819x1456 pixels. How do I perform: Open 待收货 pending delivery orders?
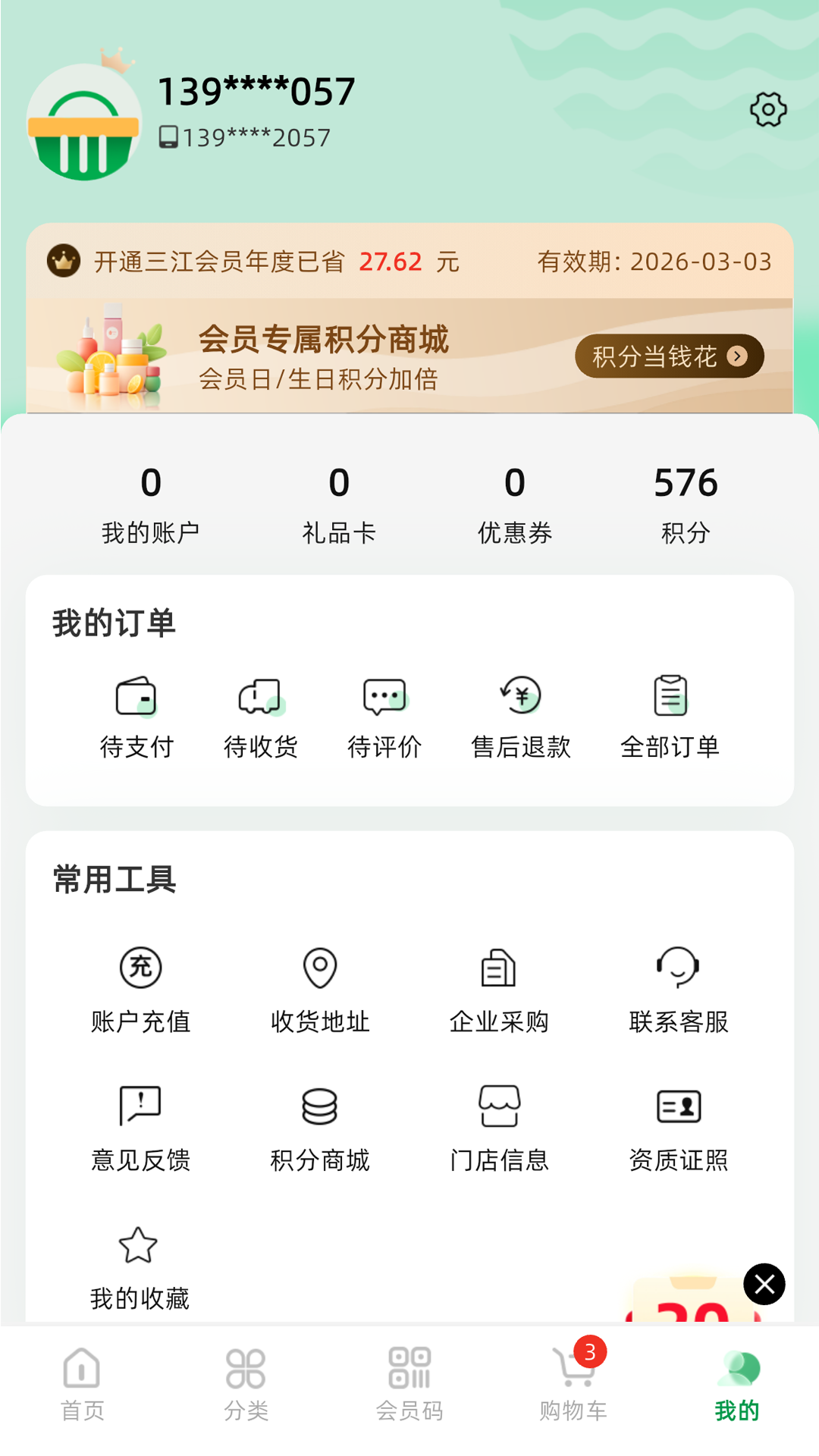click(262, 717)
